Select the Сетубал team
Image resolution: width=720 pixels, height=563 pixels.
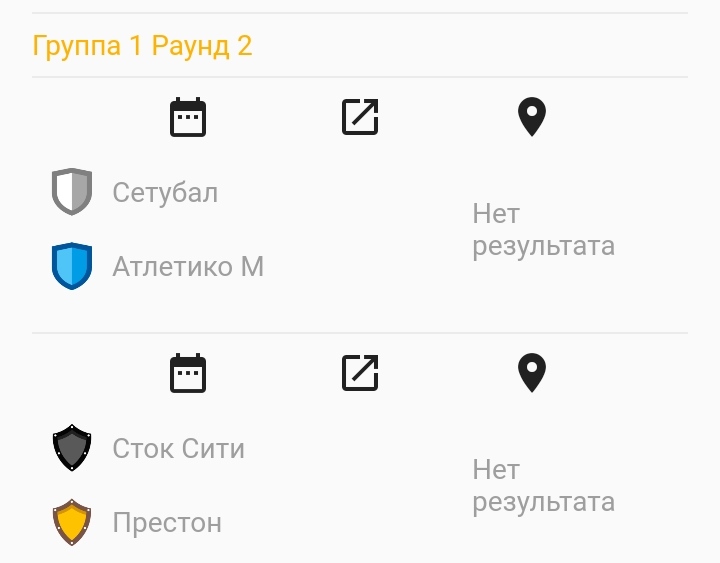[165, 192]
